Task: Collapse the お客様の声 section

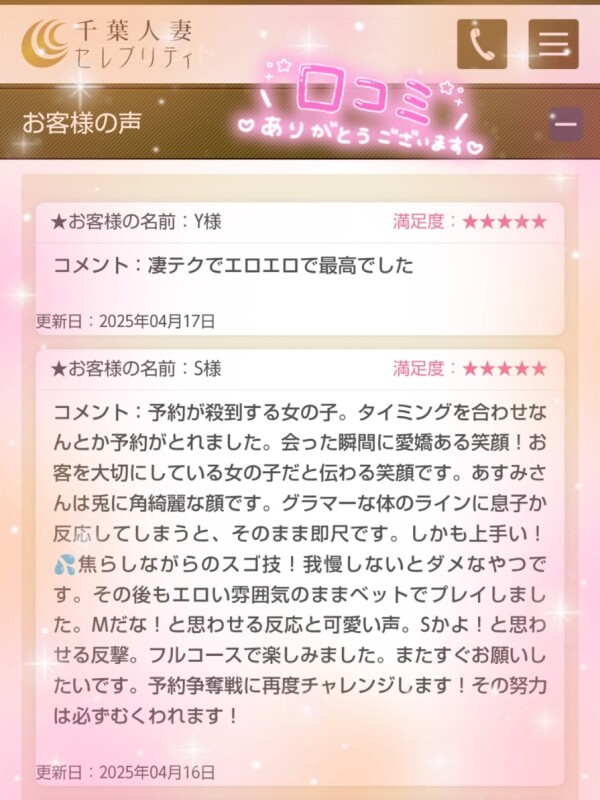Action: pos(565,124)
